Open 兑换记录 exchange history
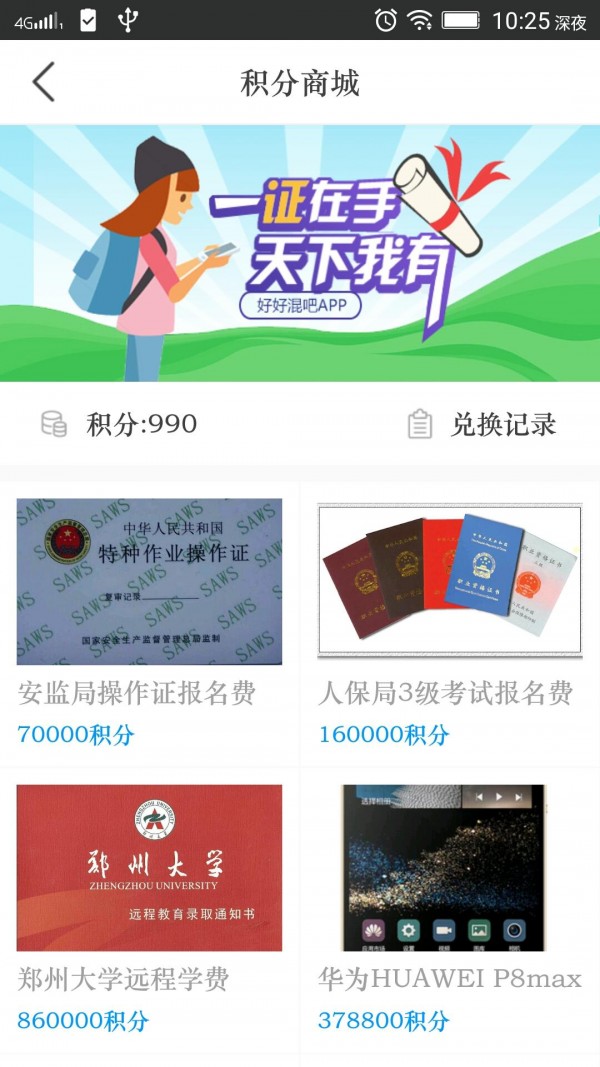The image size is (600, 1067). 482,424
